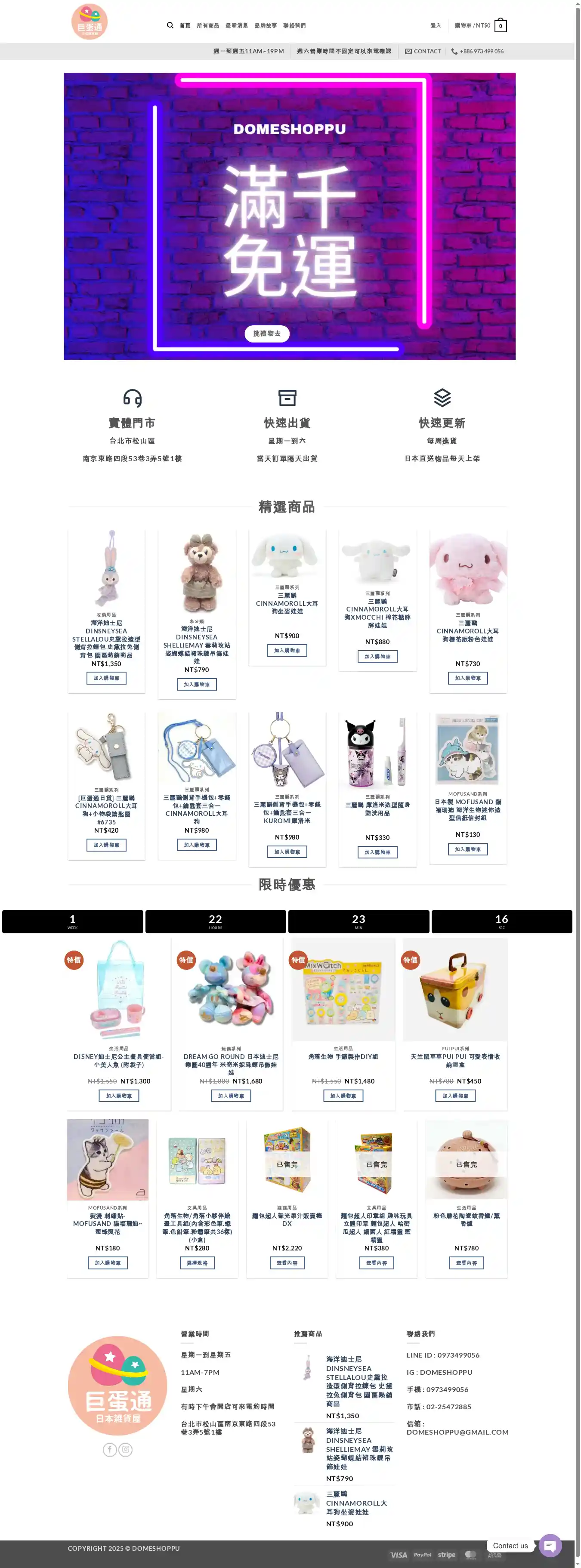This screenshot has height=1568, width=581.
Task: Add 天竺鼠車車PUI PUI 收納罐盒 to cart
Action: 455,1096
